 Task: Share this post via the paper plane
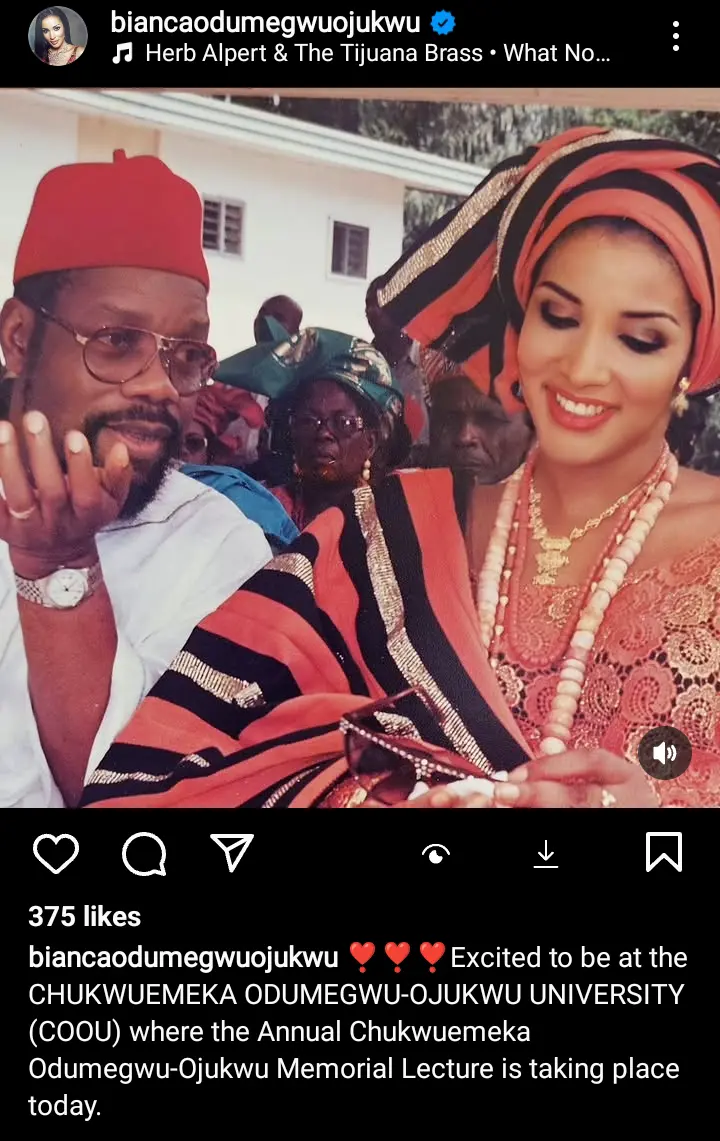(232, 853)
